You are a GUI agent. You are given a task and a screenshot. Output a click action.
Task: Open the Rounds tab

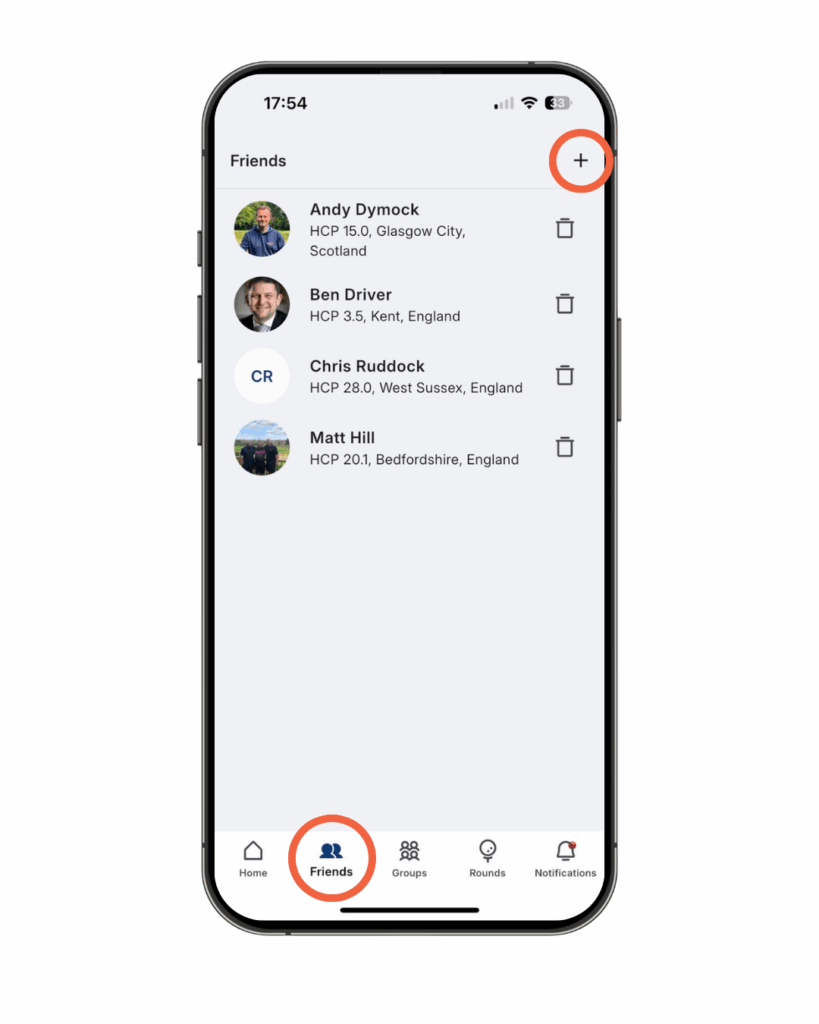[x=487, y=859]
